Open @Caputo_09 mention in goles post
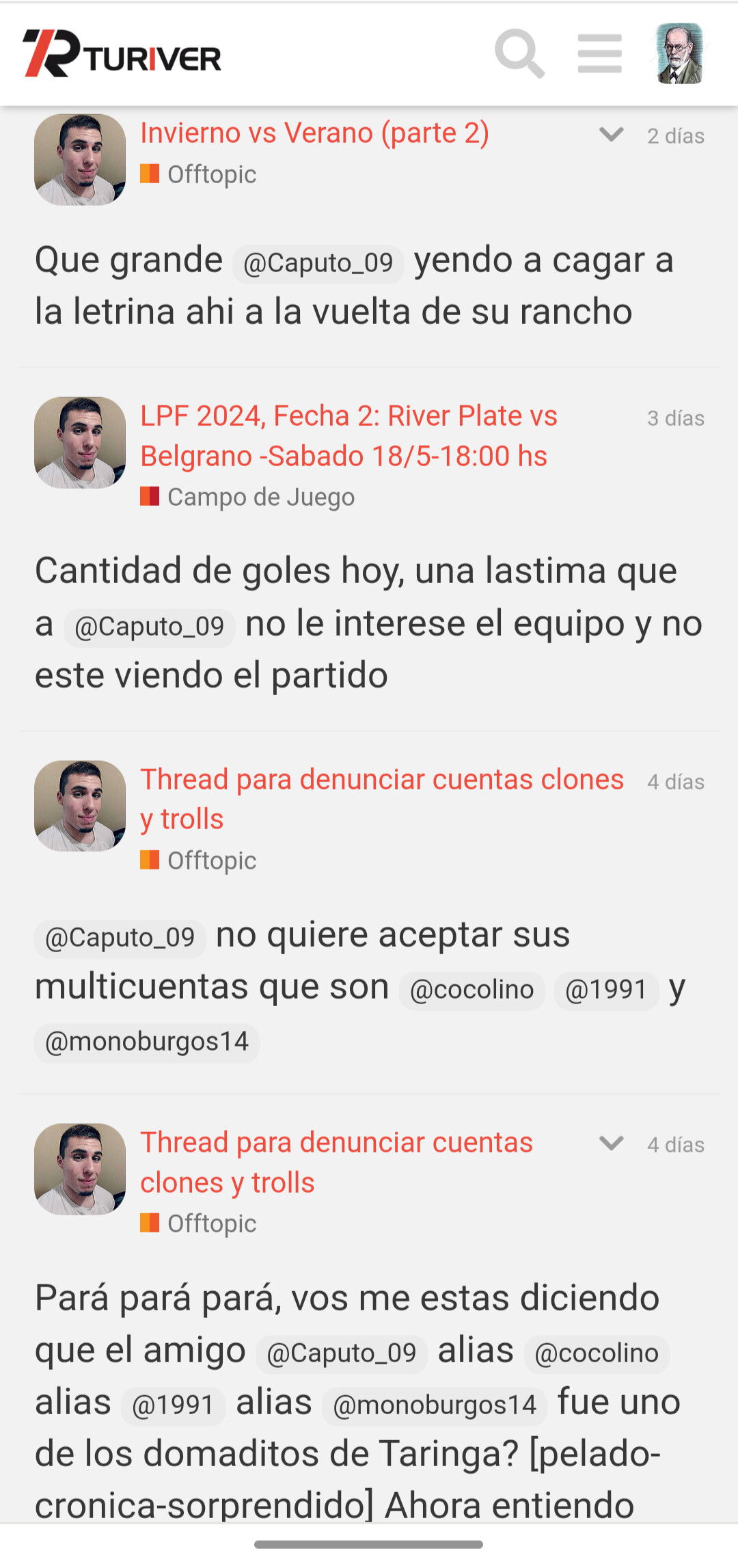Screen dimensions: 738x1568 149,627
